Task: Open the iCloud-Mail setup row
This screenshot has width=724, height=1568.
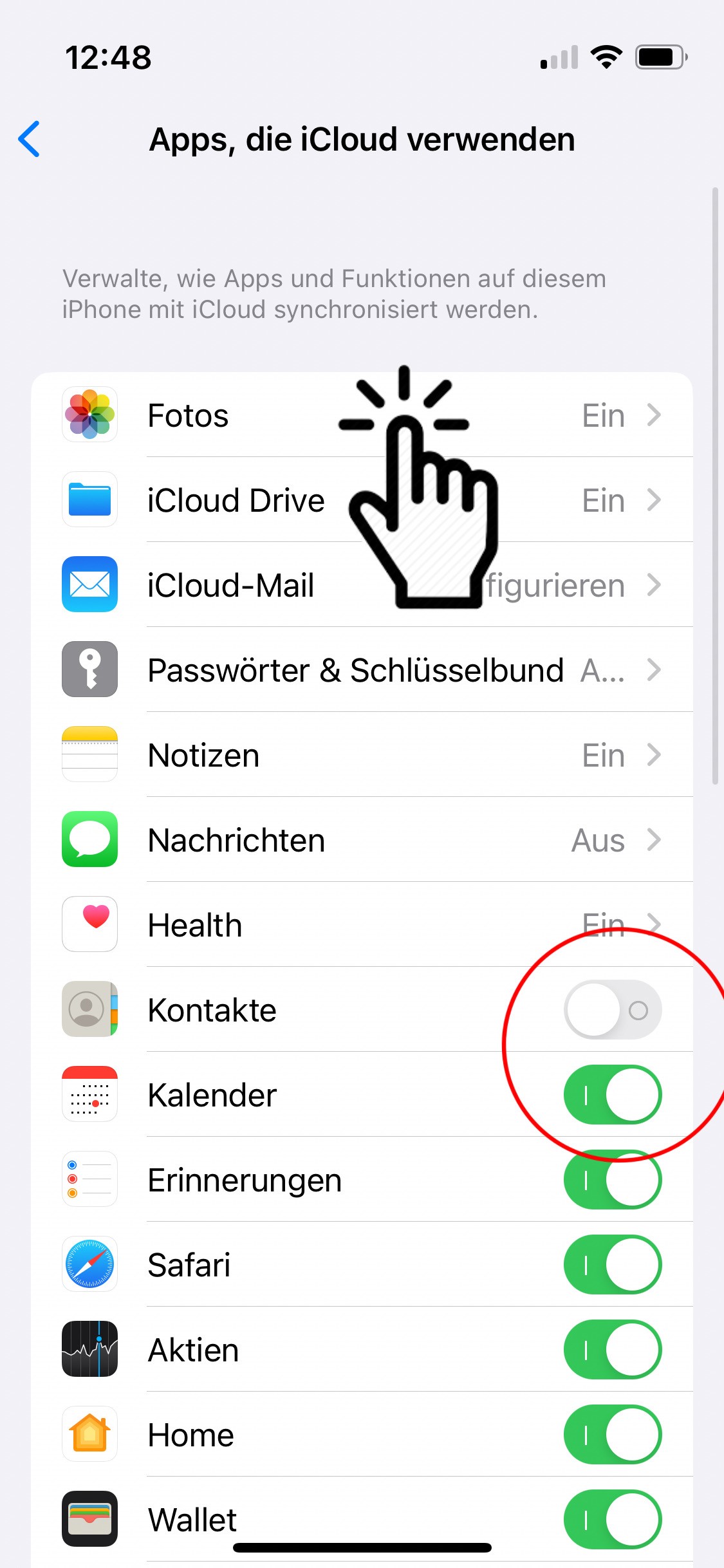Action: tap(362, 585)
